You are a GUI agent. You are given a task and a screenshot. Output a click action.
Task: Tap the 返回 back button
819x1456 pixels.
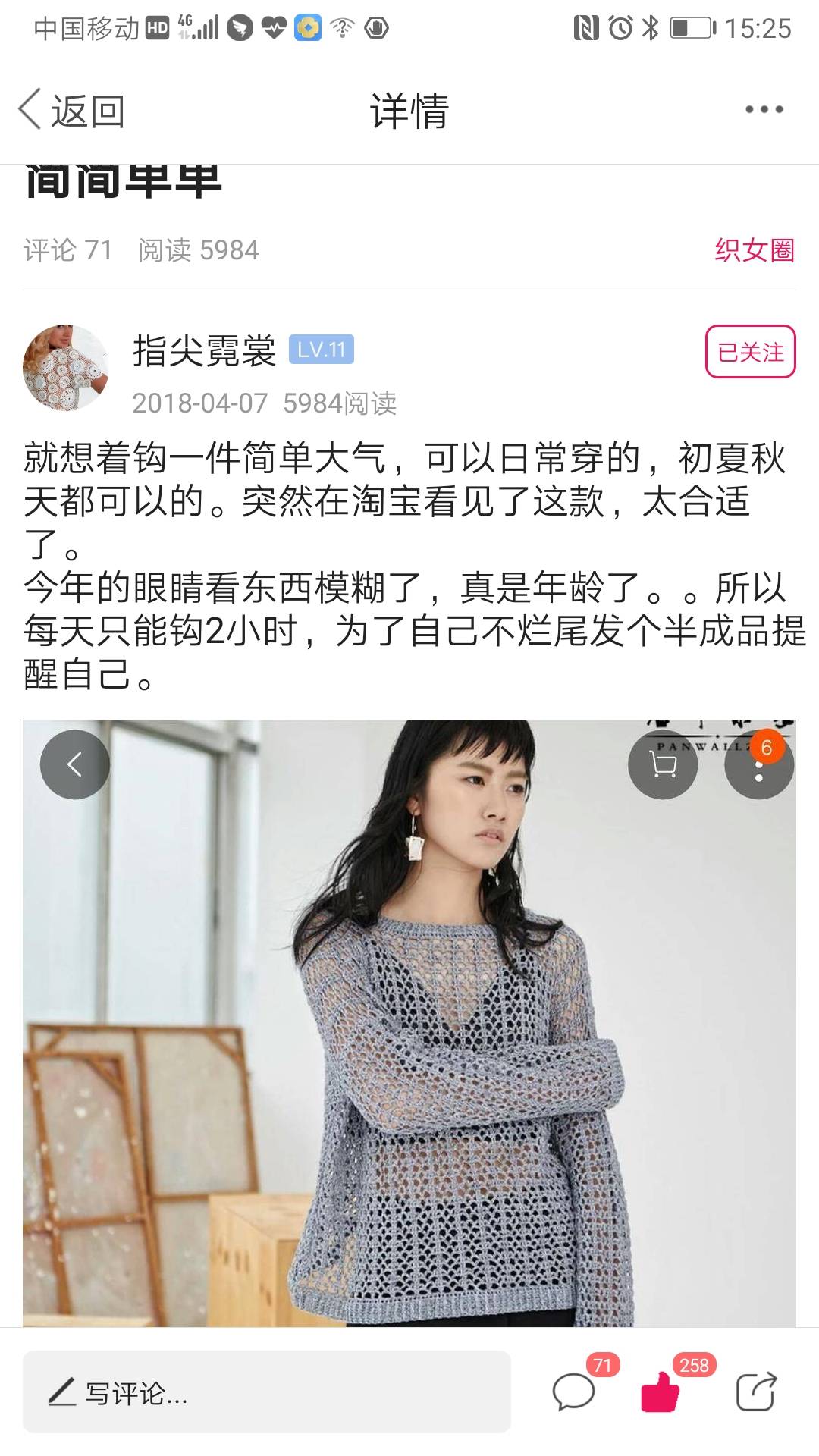[x=72, y=111]
